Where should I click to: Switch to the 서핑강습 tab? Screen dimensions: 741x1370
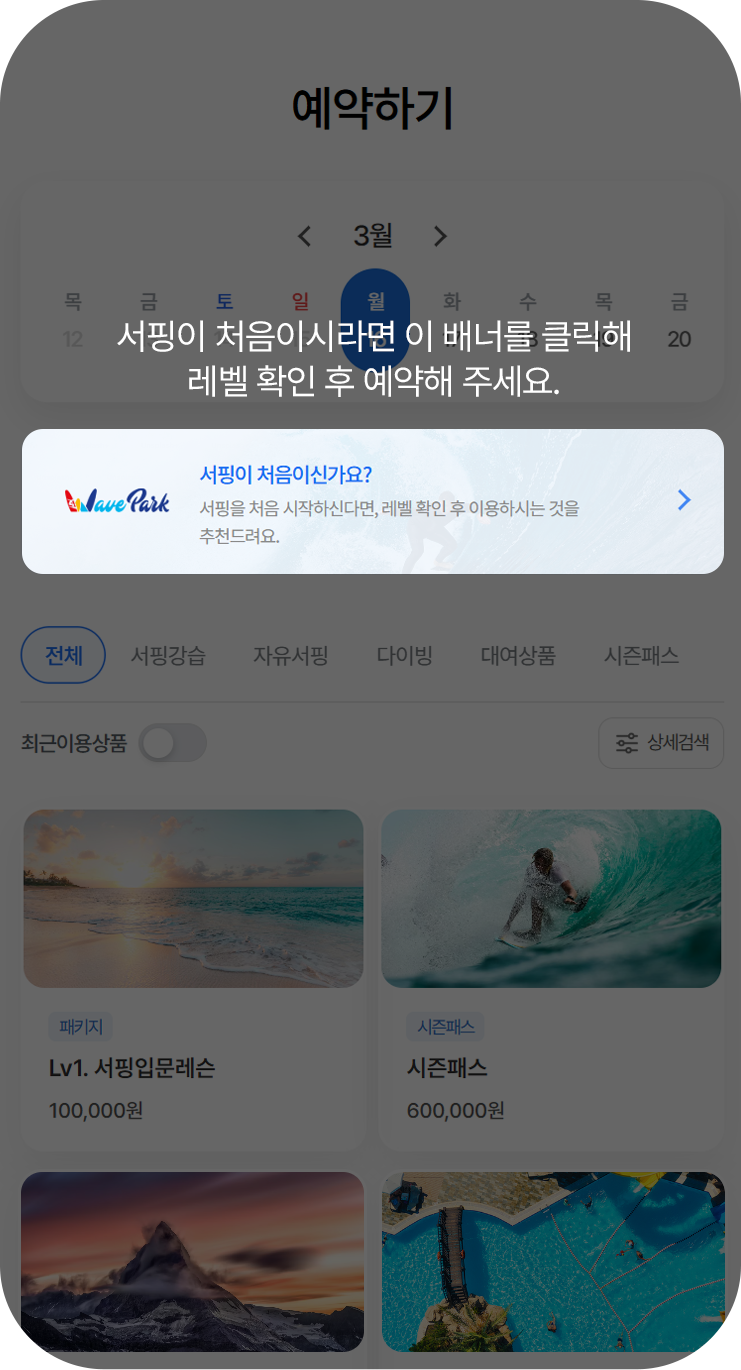(x=167, y=655)
